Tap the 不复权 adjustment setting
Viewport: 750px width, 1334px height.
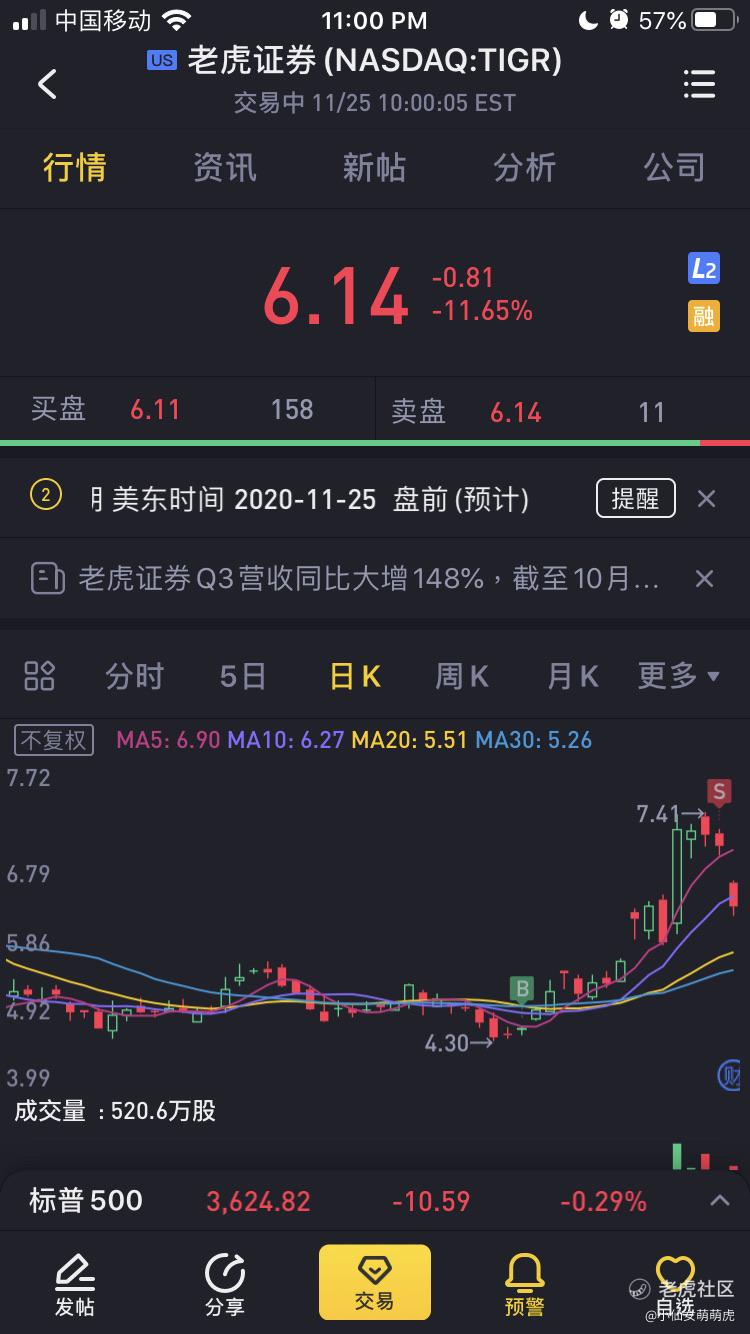point(55,740)
